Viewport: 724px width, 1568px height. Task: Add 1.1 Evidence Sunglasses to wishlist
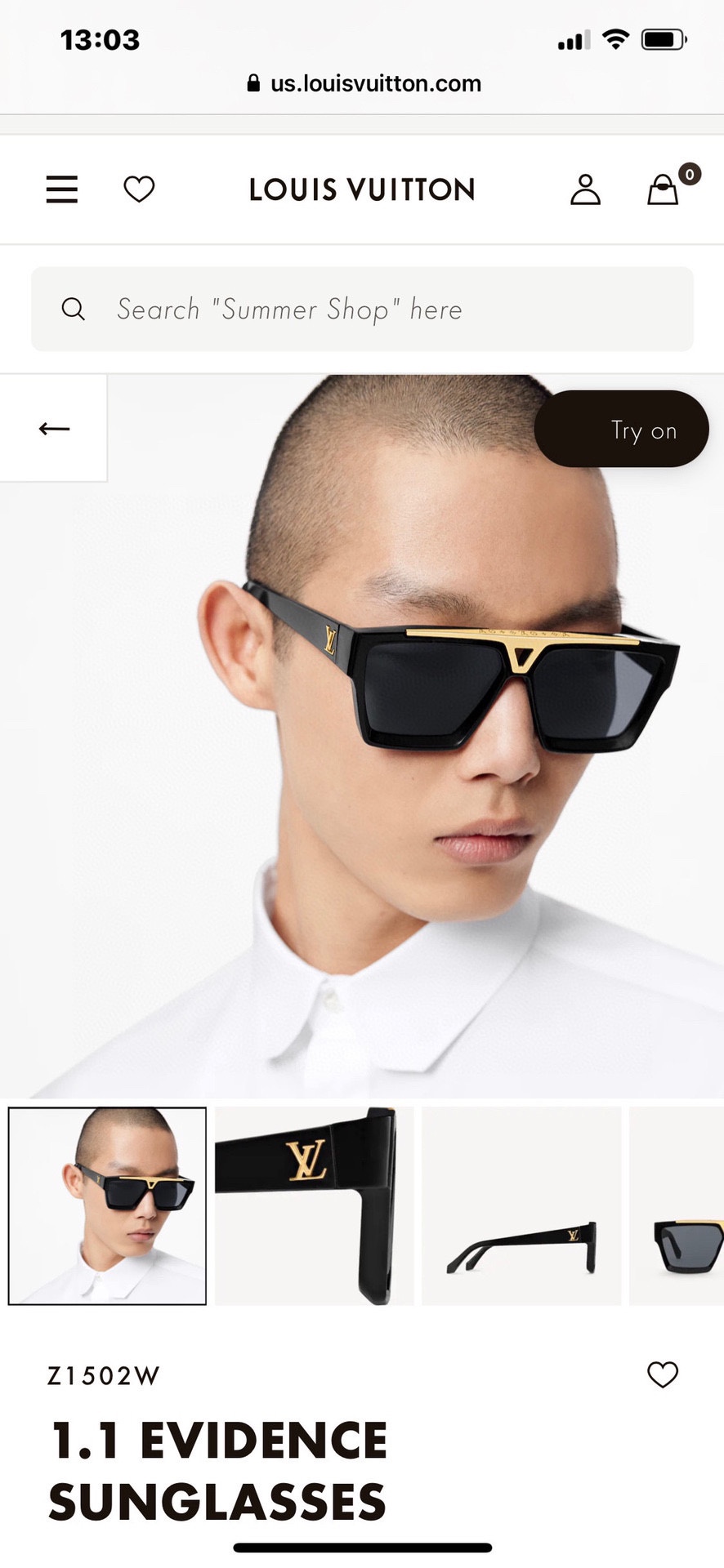pos(663,1375)
